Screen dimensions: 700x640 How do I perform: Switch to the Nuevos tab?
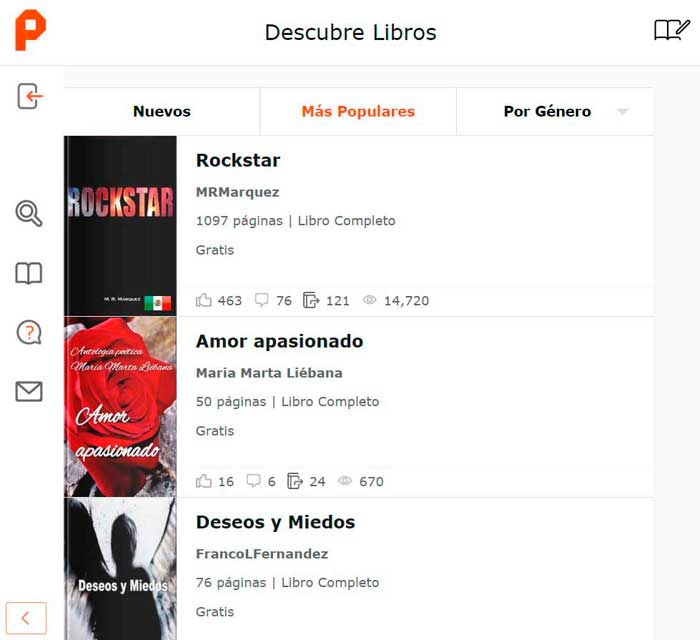point(161,111)
